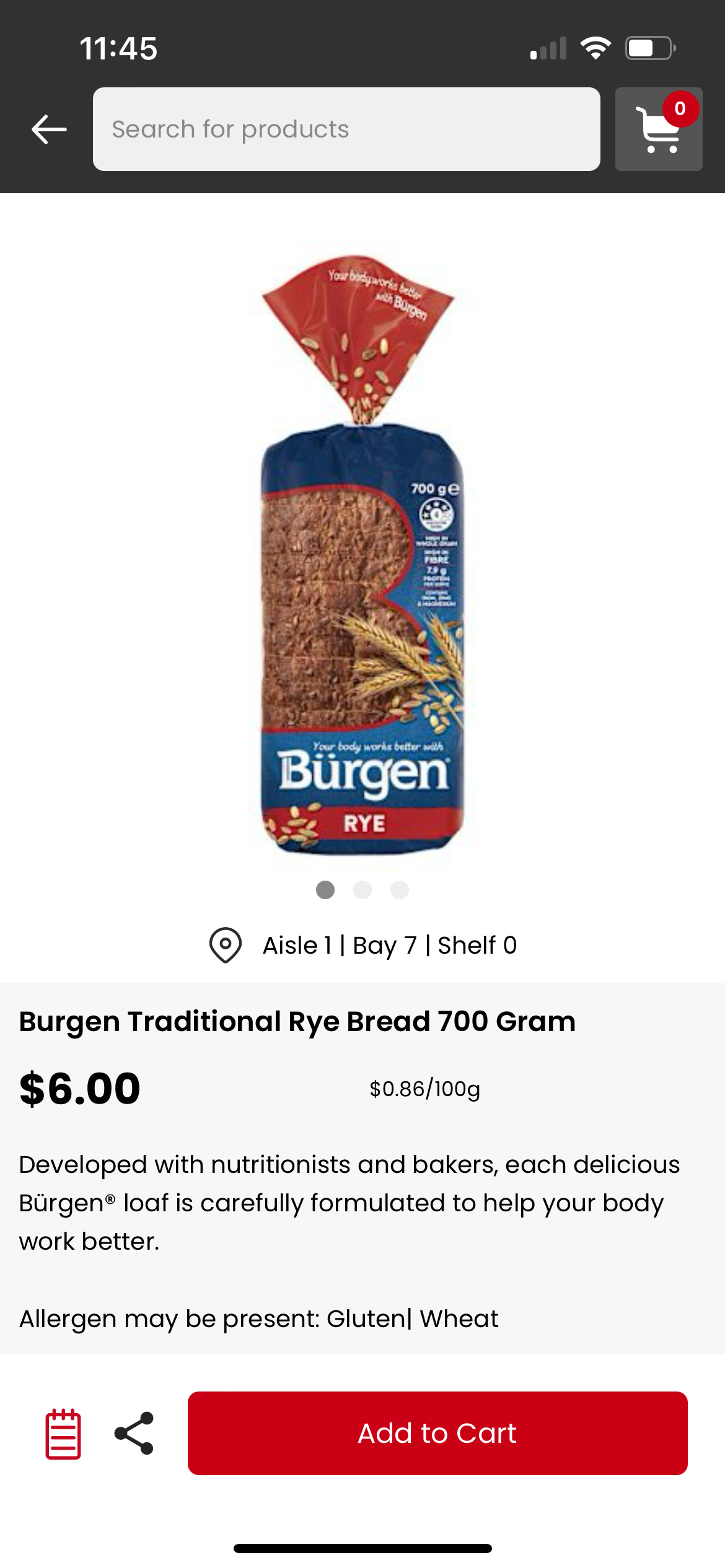Image resolution: width=725 pixels, height=1568 pixels.
Task: Tap the clock showing 11:45
Action: [x=118, y=46]
